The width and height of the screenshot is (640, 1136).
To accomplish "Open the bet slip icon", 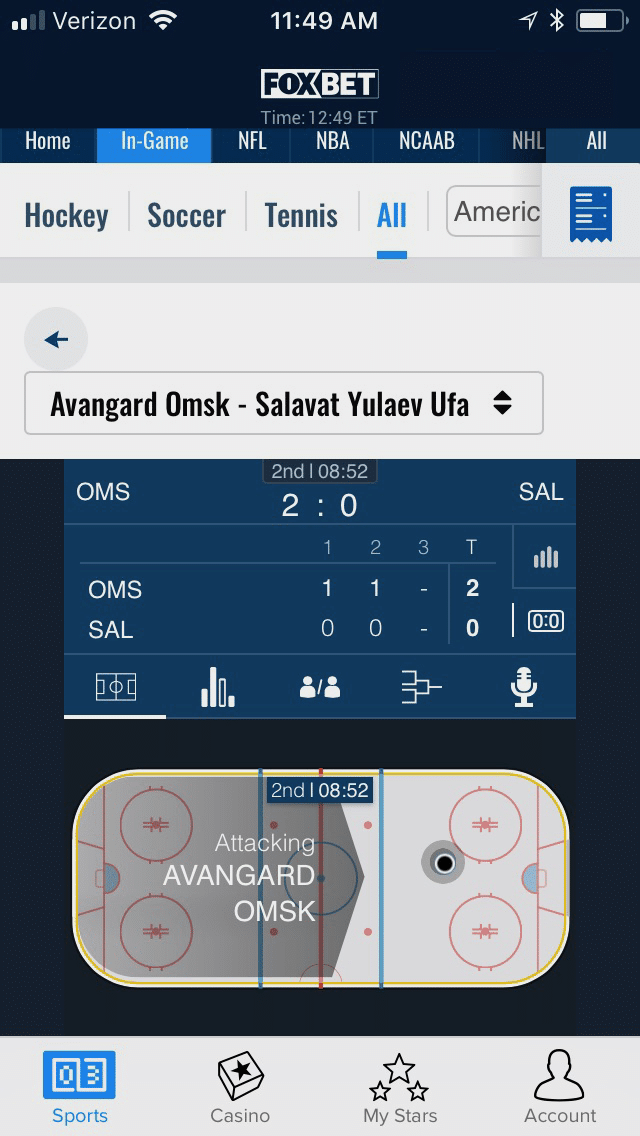I will [x=591, y=214].
